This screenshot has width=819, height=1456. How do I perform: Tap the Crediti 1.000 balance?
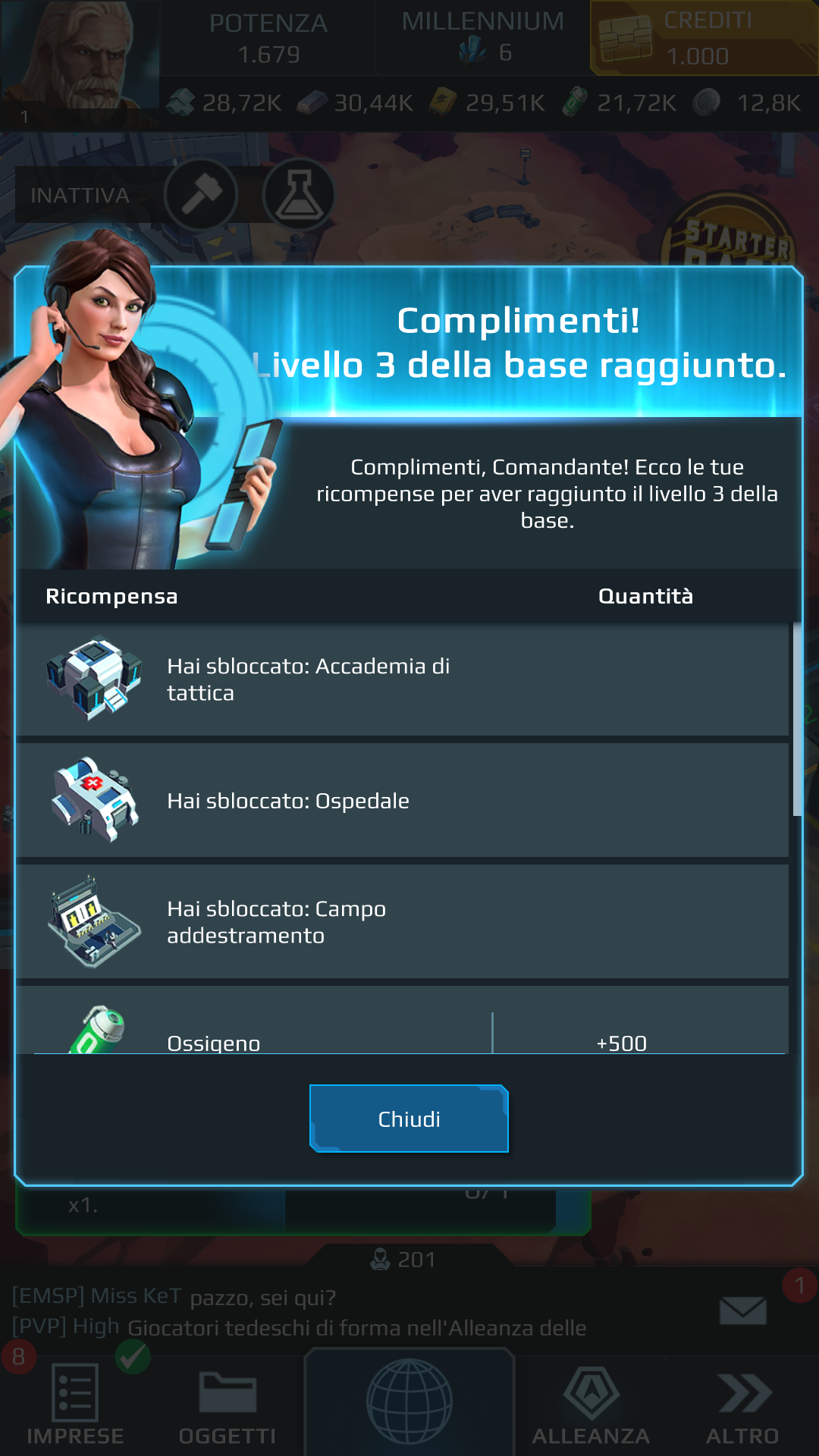point(704,38)
